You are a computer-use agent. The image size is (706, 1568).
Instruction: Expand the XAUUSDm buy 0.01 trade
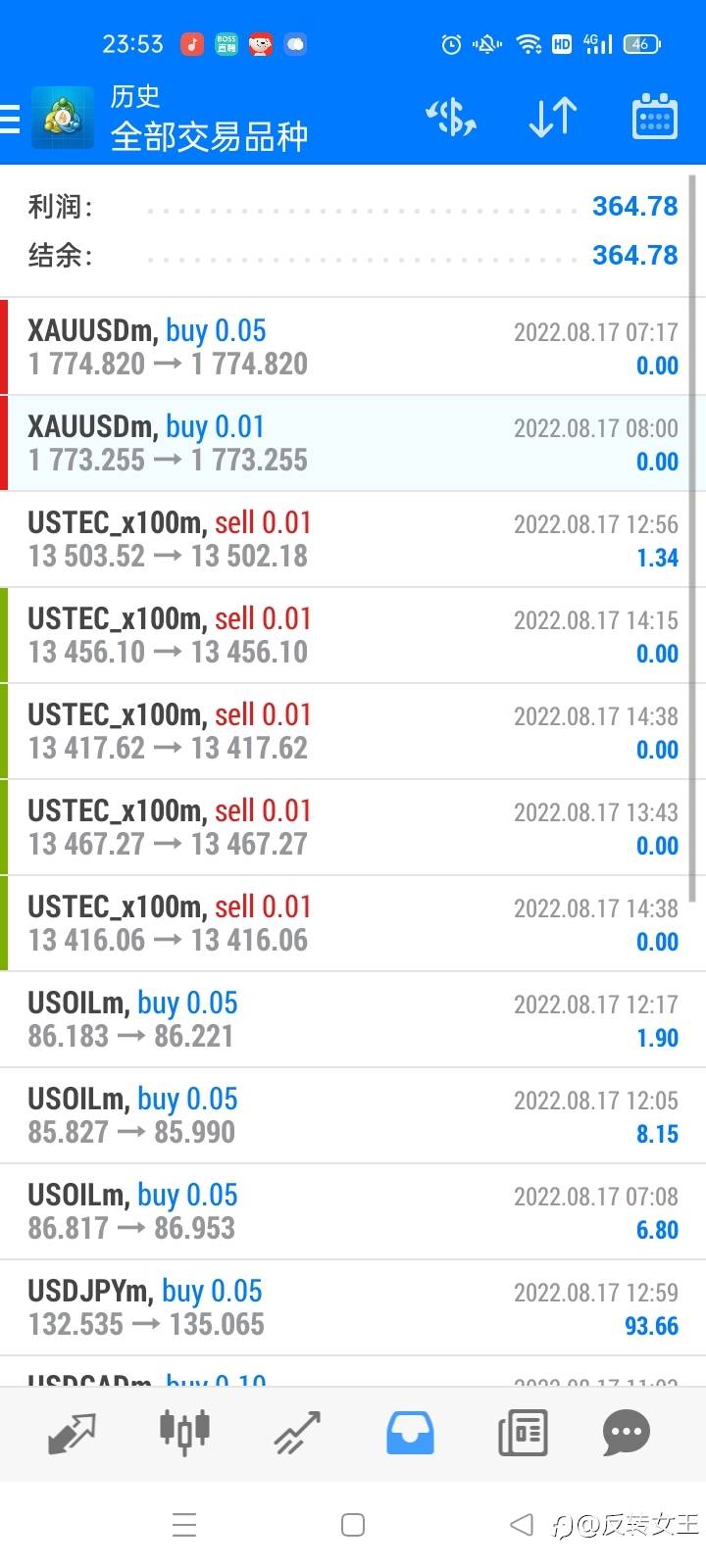pyautogui.click(x=353, y=443)
